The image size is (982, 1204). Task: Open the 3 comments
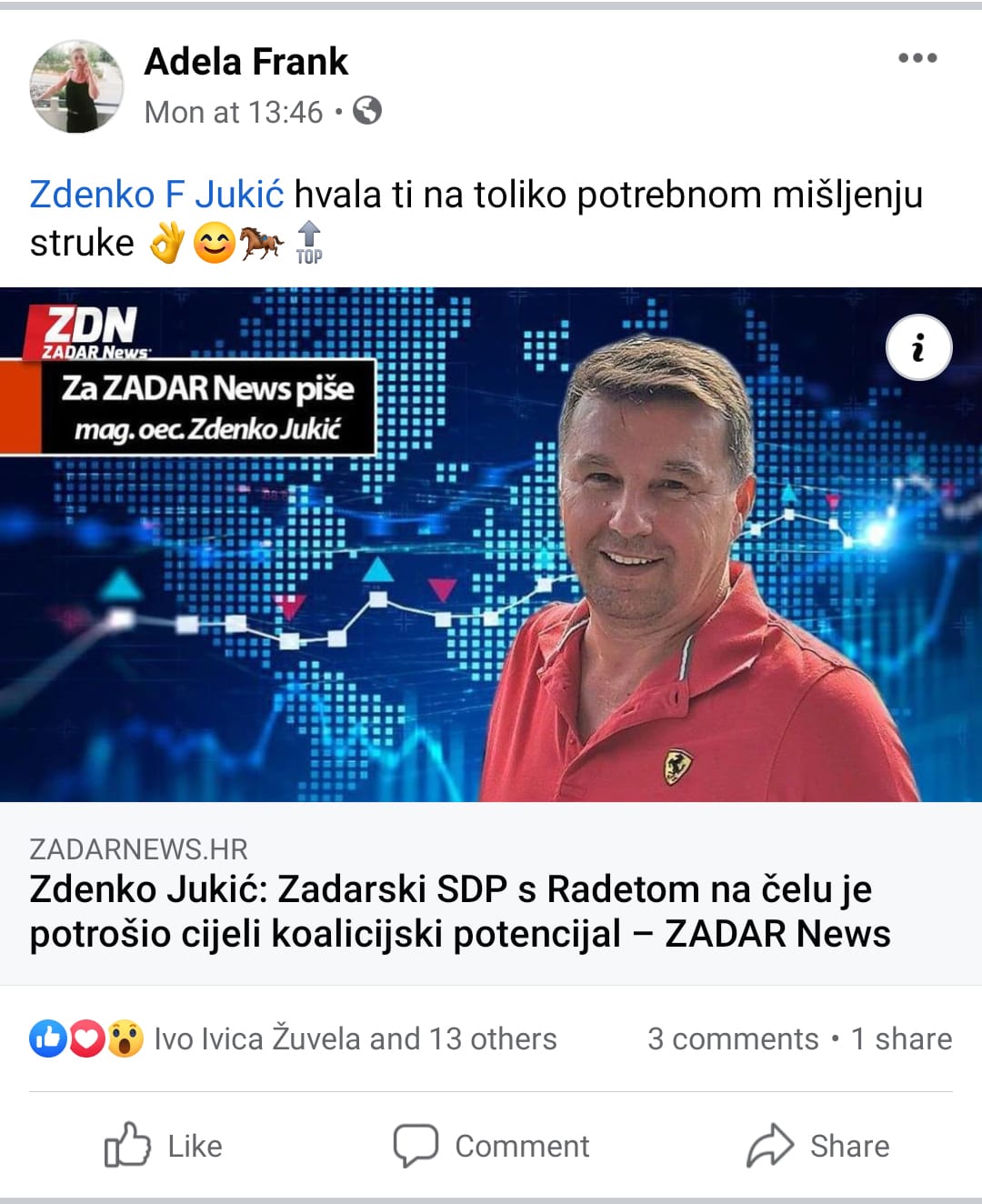pos(733,1038)
